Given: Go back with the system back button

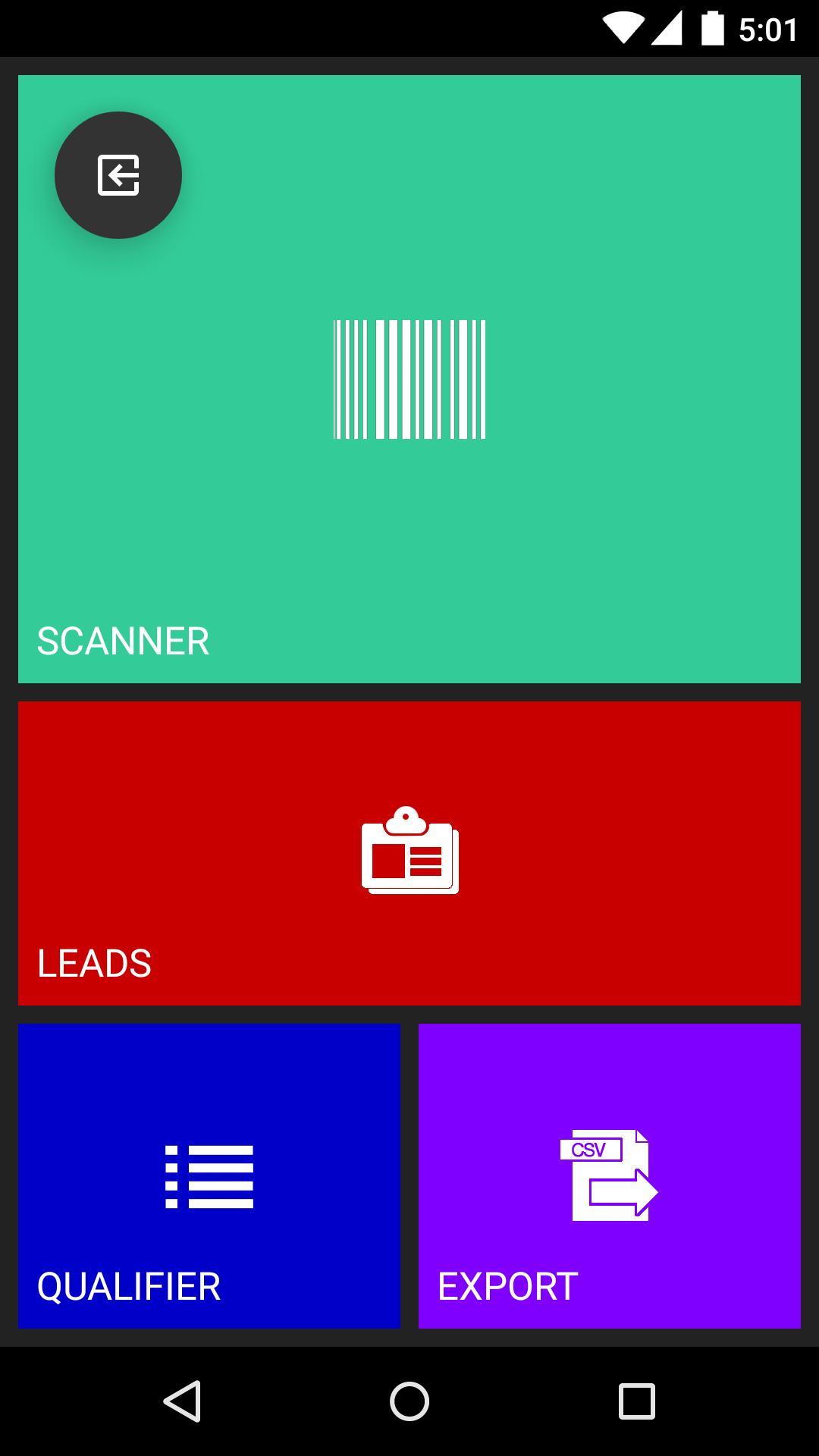Looking at the screenshot, I should [182, 1401].
